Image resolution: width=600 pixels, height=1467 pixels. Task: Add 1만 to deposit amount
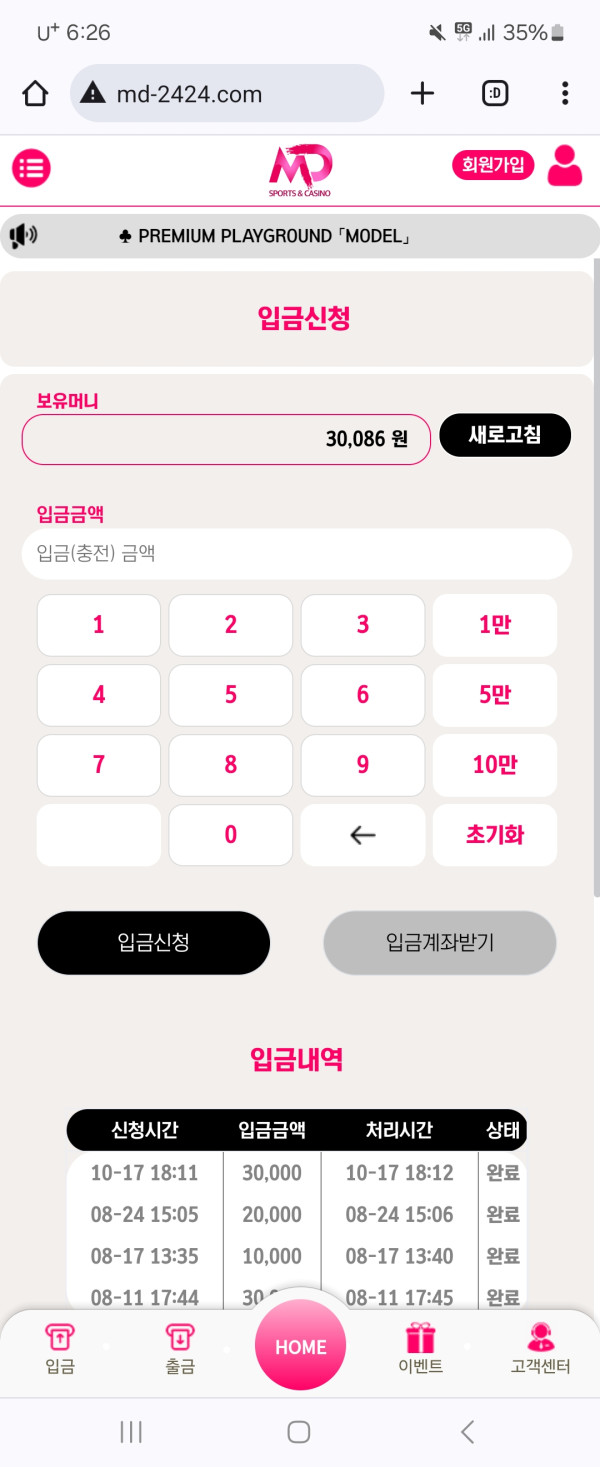[495, 625]
